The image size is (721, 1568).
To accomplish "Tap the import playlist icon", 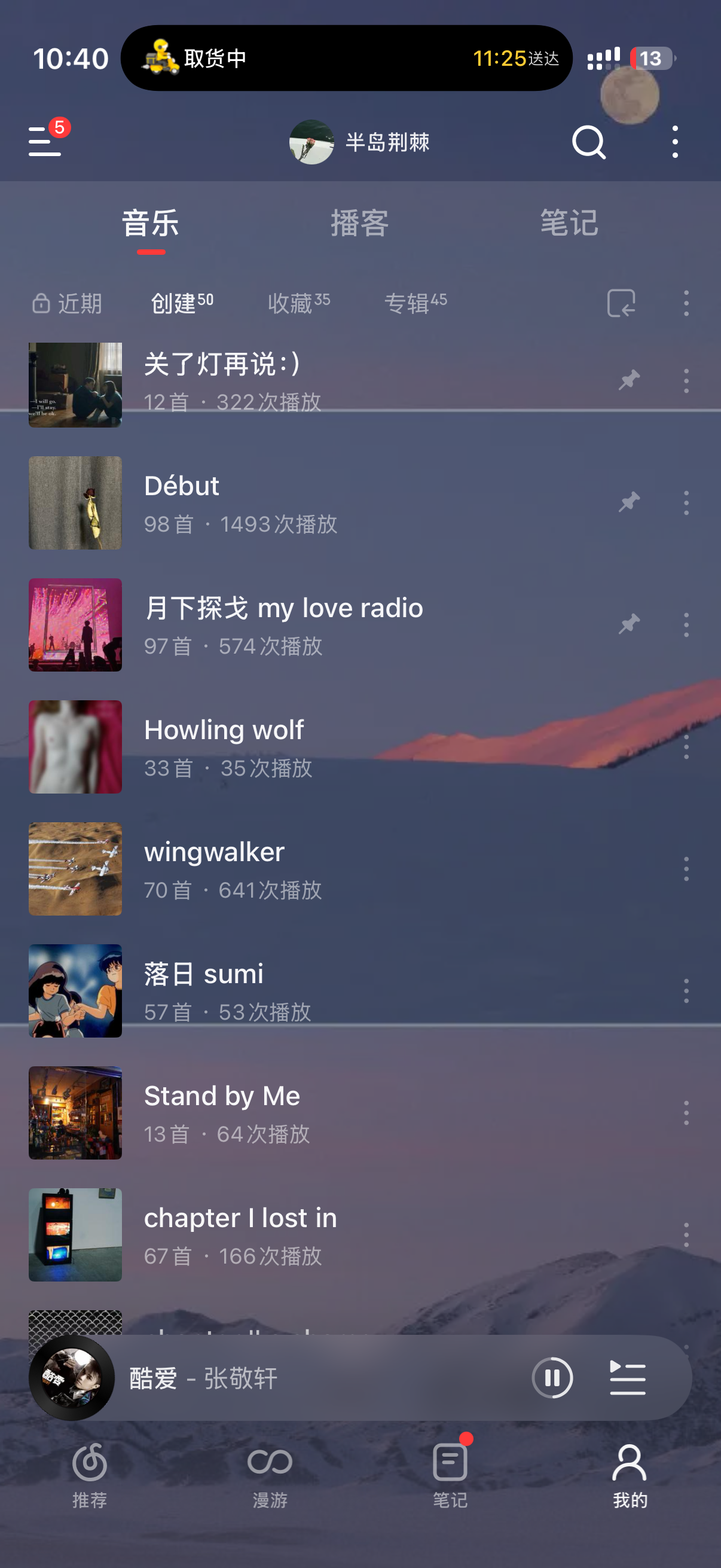I will tap(621, 303).
